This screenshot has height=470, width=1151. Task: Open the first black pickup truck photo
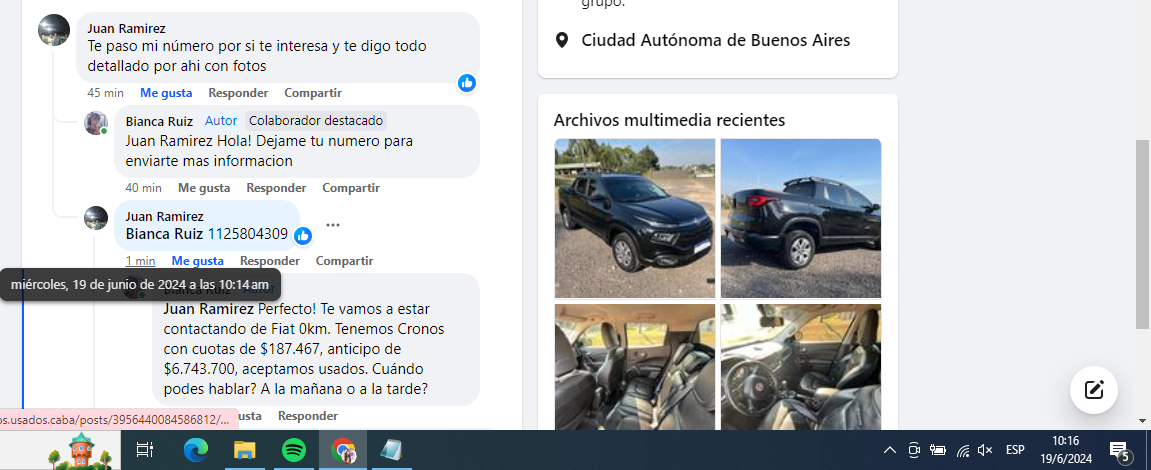[634, 218]
